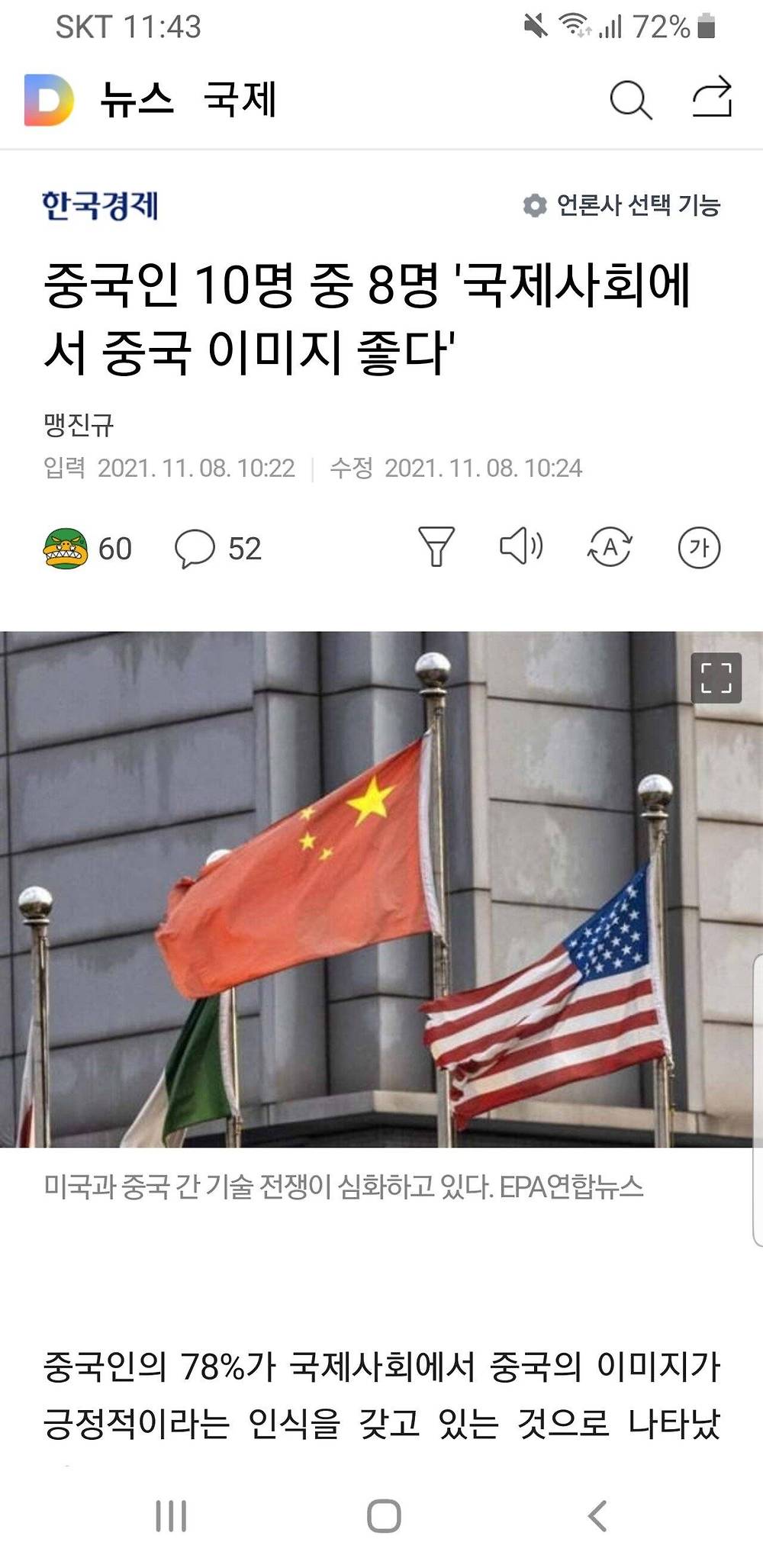Listen to the article with speaker icon

pyautogui.click(x=522, y=547)
